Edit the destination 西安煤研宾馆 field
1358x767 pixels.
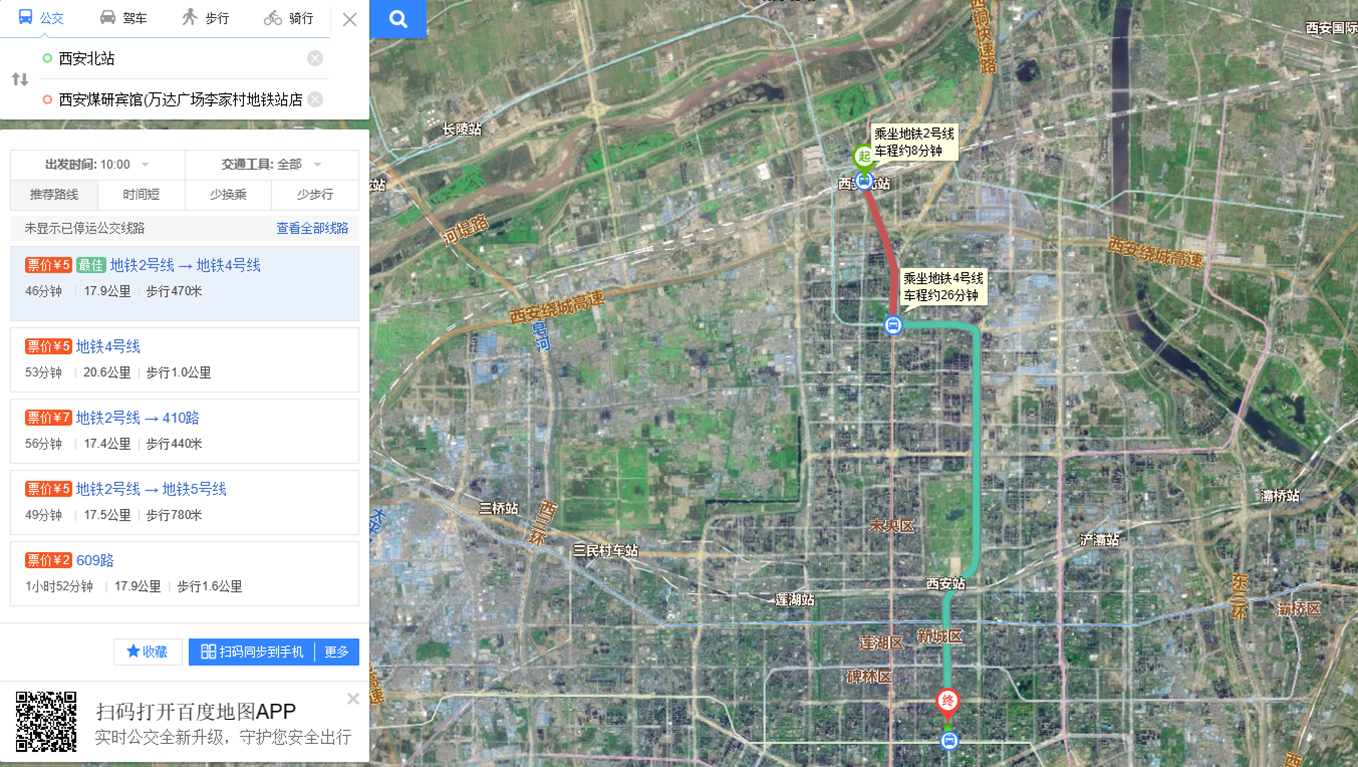[180, 99]
